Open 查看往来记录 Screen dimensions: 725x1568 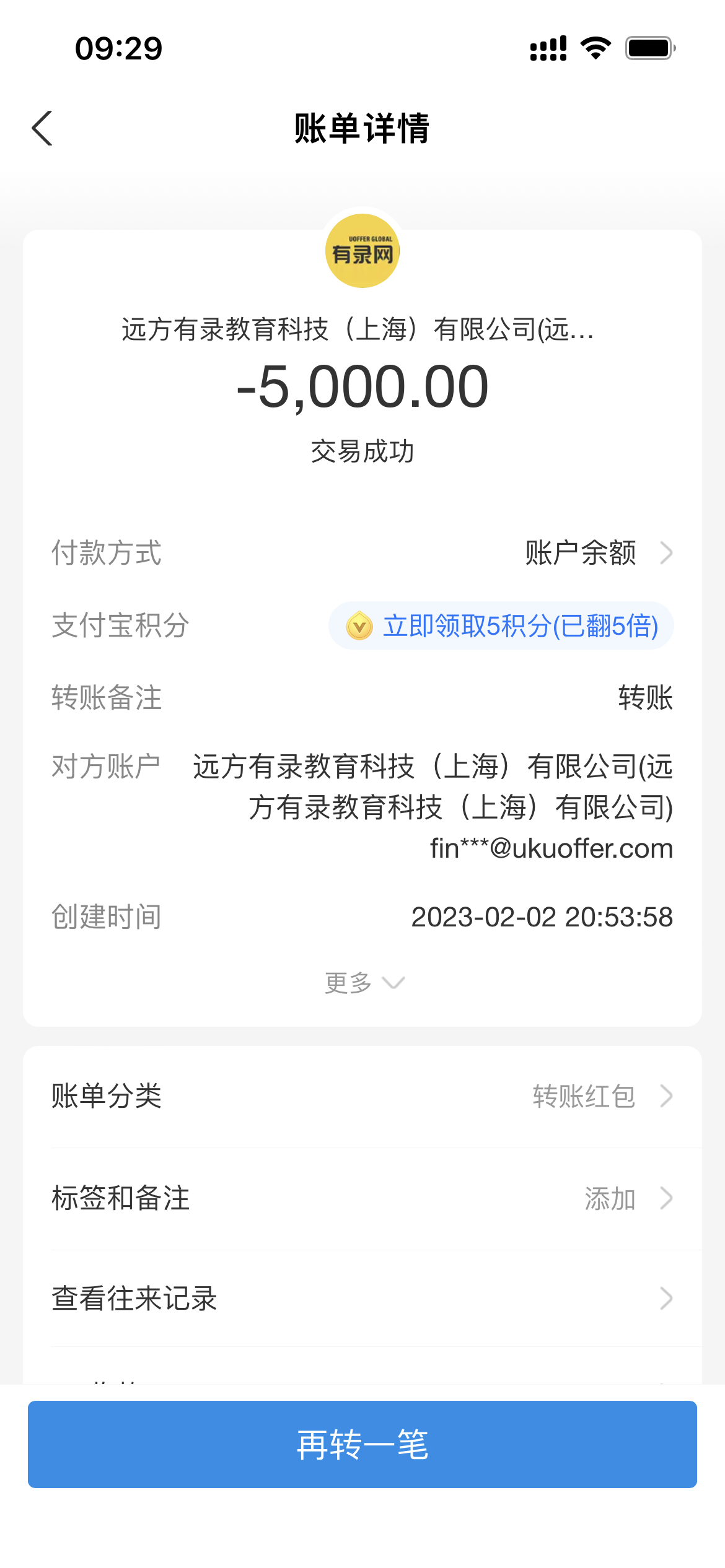coord(362,1299)
